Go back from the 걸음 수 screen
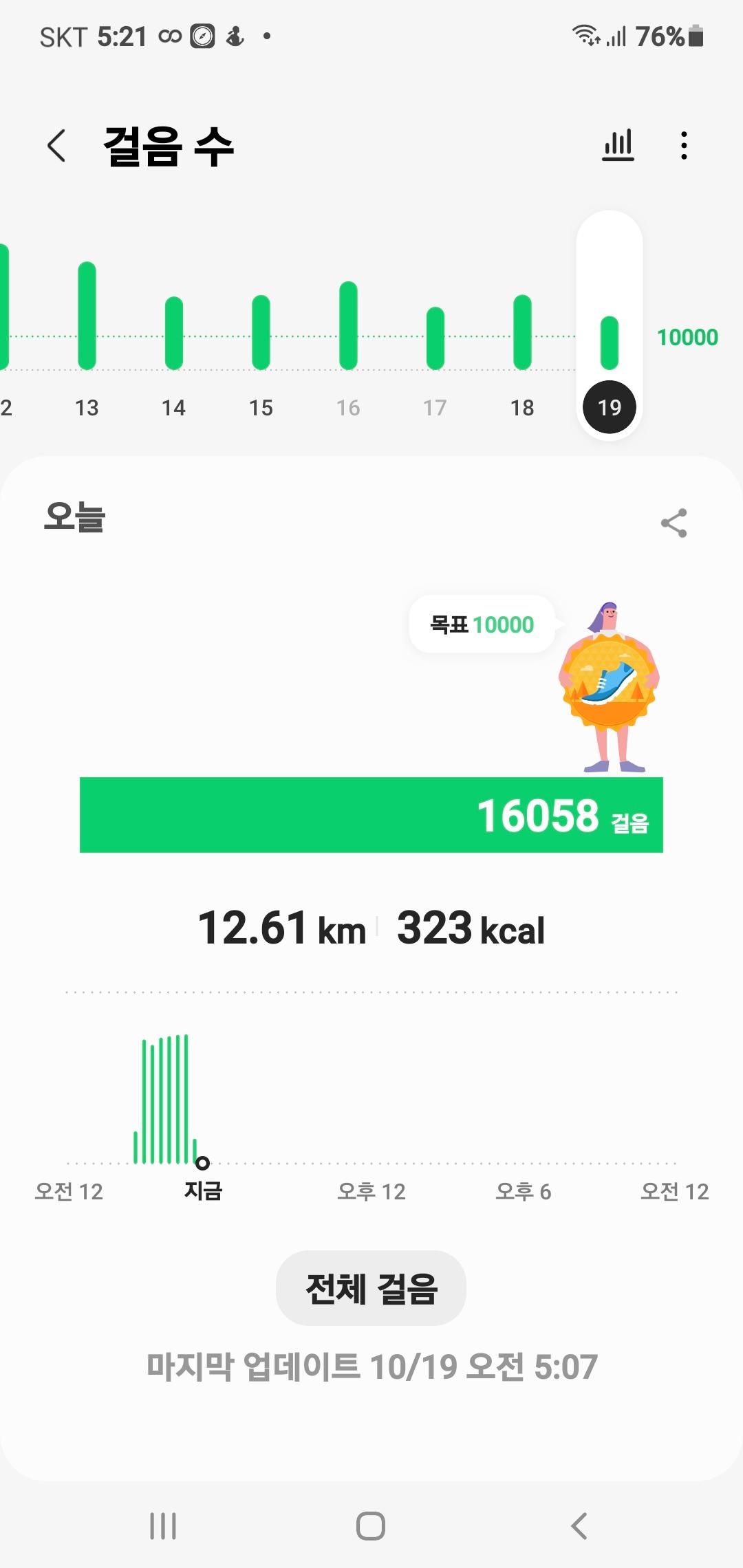Screen dimensions: 743x1568 [57, 146]
